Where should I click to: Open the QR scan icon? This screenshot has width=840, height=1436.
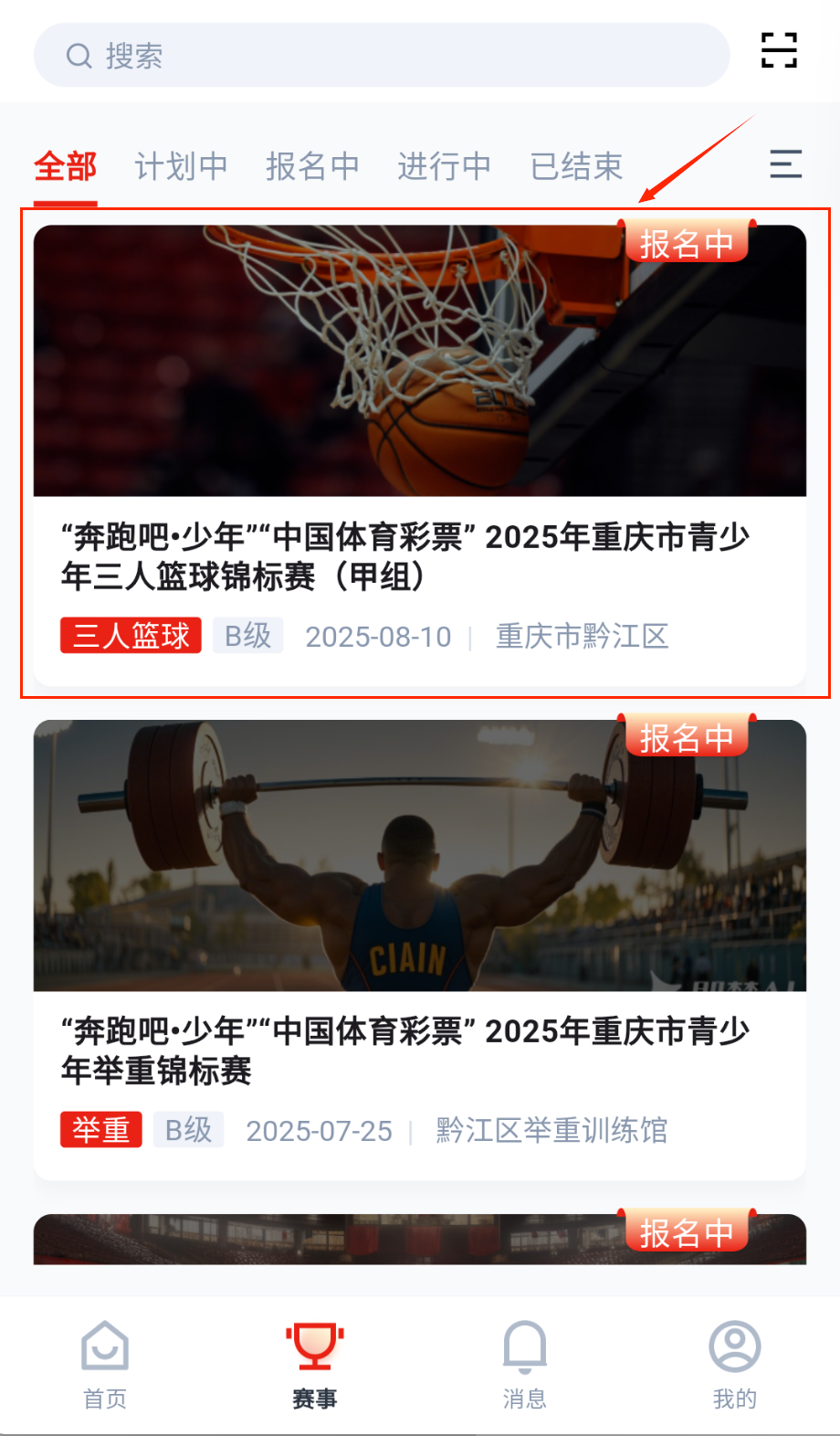click(x=779, y=50)
